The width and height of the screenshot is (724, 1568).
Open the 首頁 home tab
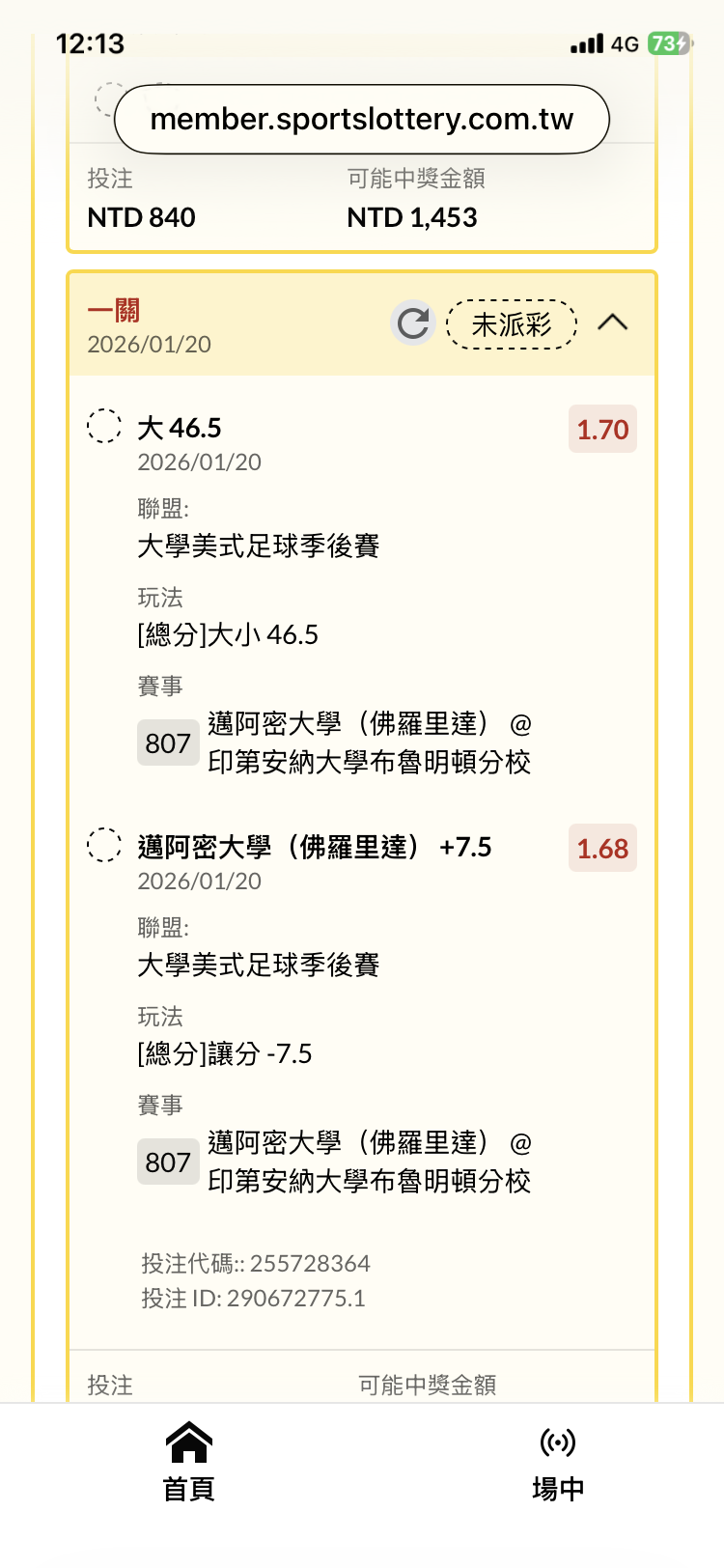coord(189,1462)
